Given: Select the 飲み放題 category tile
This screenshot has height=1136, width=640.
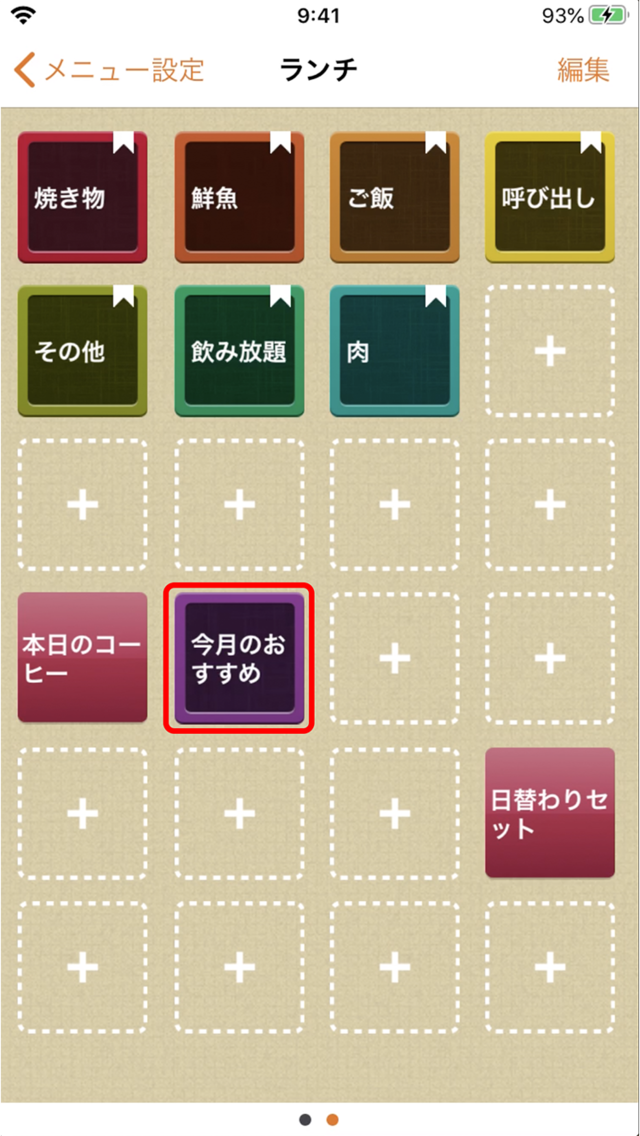Looking at the screenshot, I should pyautogui.click(x=239, y=351).
